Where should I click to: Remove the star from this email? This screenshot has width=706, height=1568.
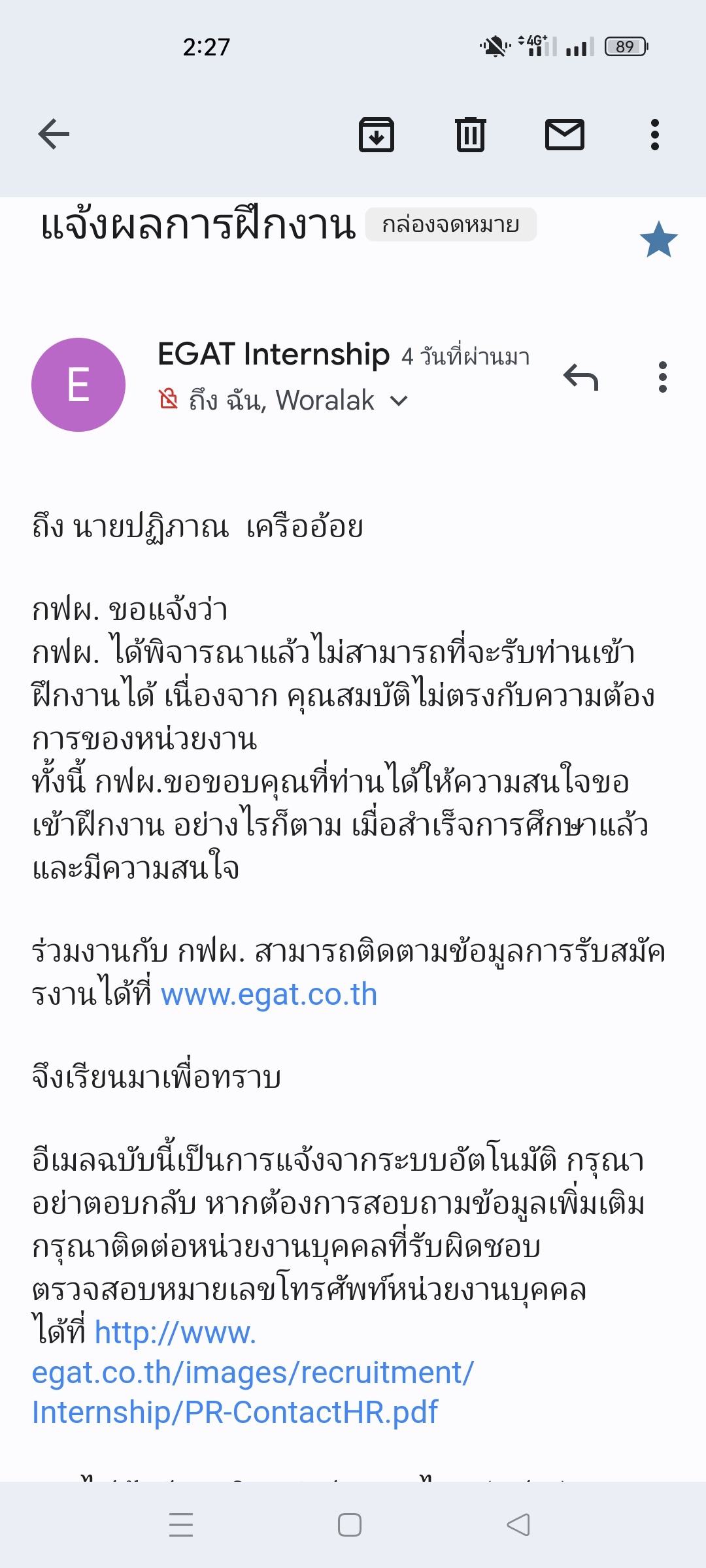[658, 239]
